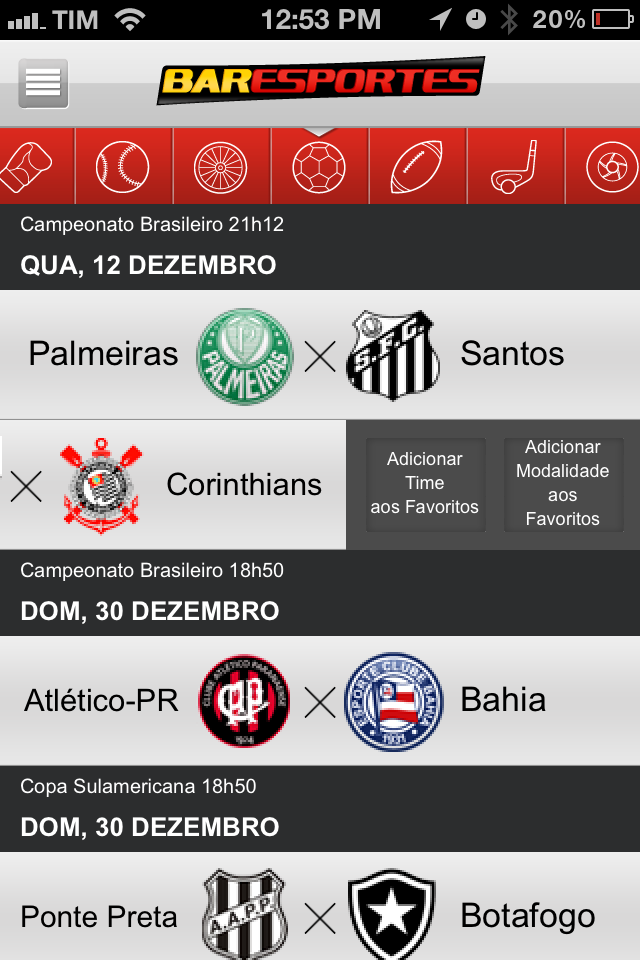Viewport: 640px width, 960px height.
Task: Switch to the baseball sport tab
Action: [x=122, y=166]
